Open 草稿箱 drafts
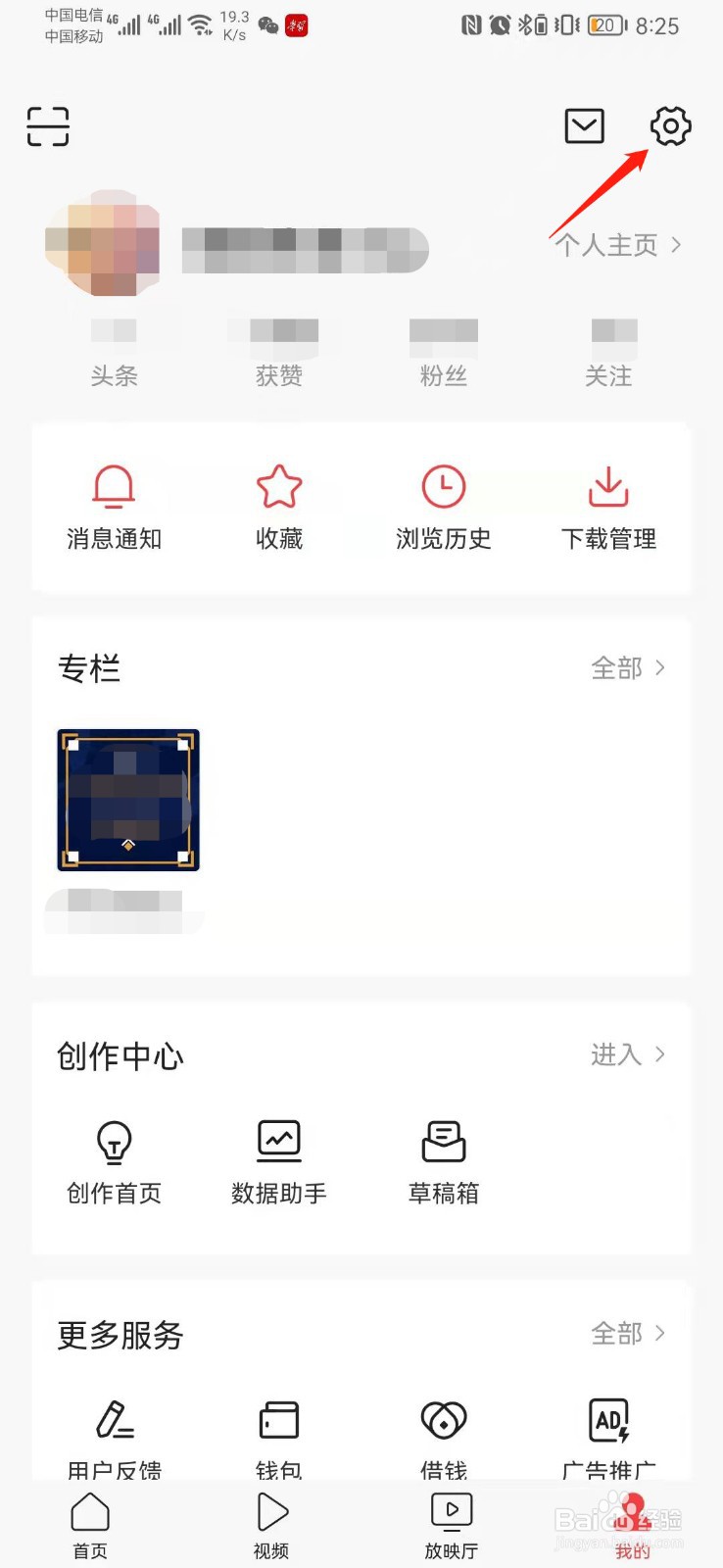 coord(444,1162)
